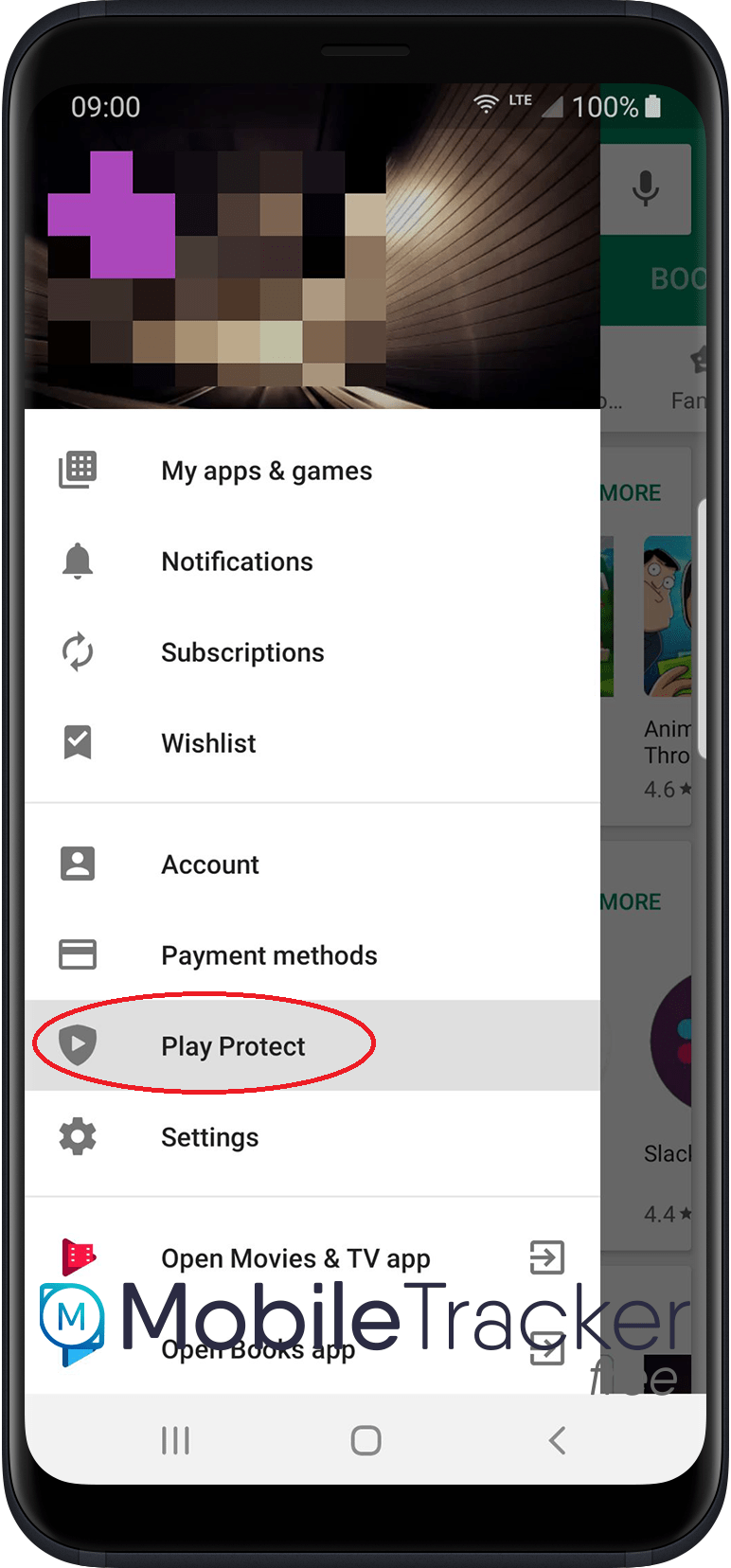Tap the Movies & TV external link arrow
The height and width of the screenshot is (1568, 731).
546,1258
